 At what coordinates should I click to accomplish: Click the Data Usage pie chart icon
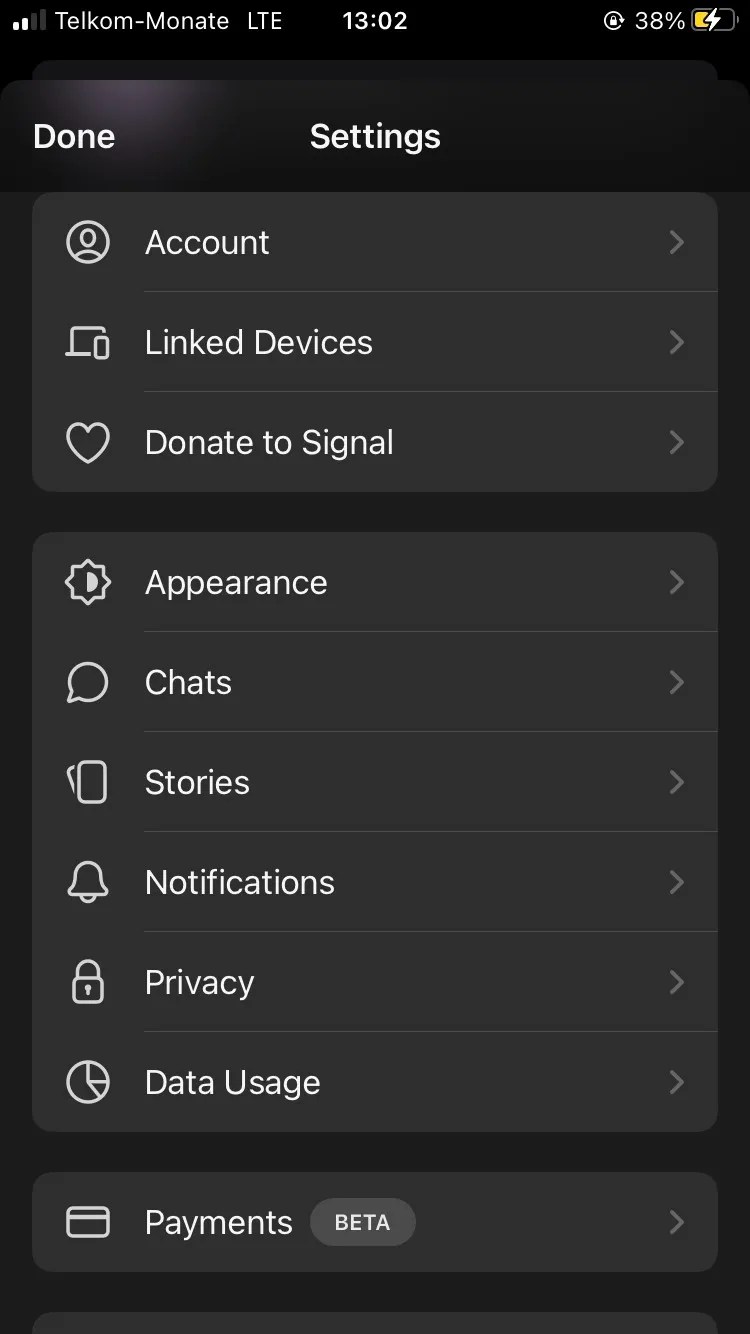88,1082
